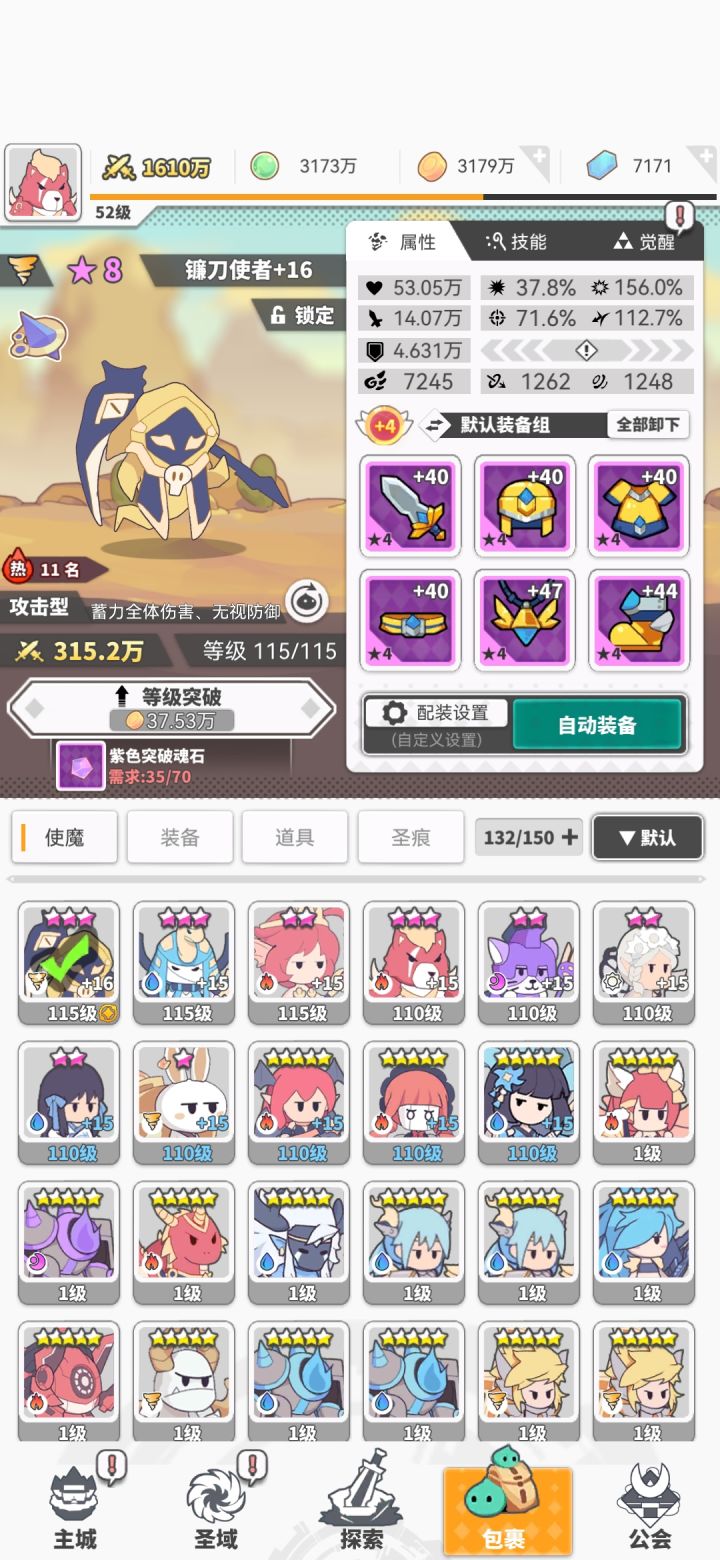This screenshot has width=720, height=1560.
Task: Click 全部卸下 to unequip all gear
Action: pos(647,425)
